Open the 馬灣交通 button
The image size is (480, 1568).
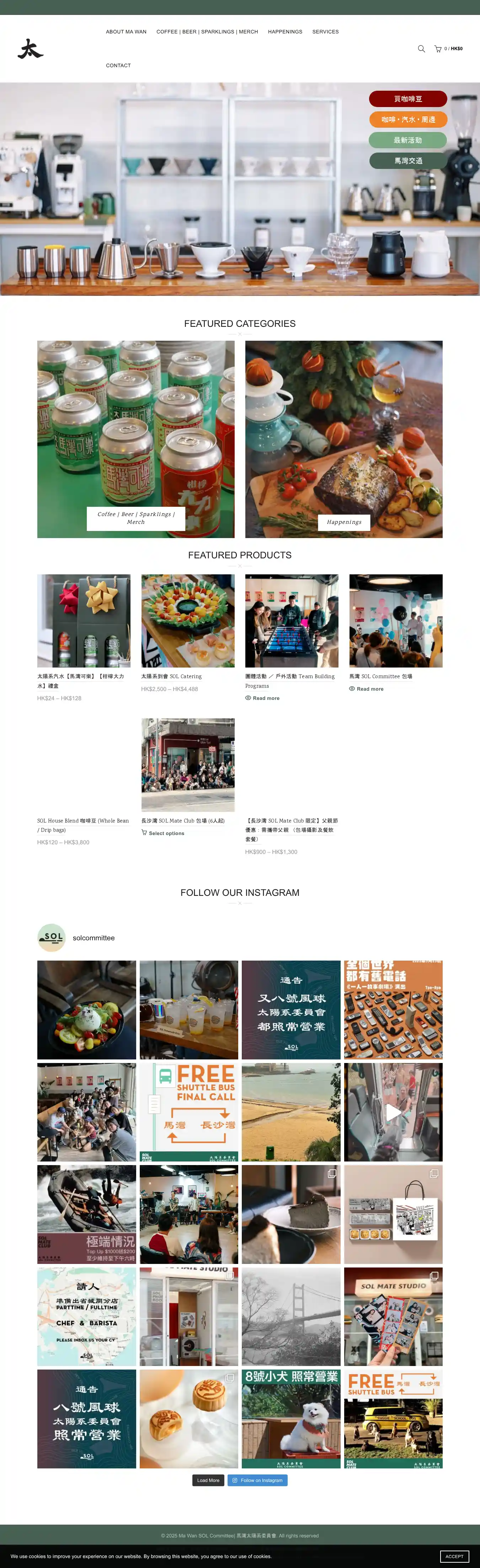coord(407,161)
